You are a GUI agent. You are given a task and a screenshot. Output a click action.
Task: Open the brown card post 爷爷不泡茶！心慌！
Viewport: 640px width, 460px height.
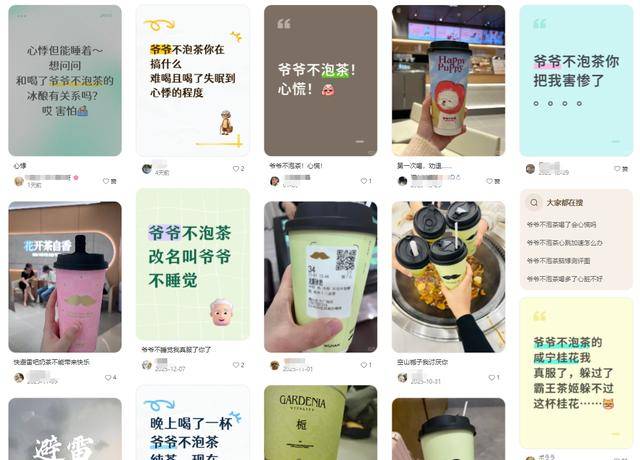320,80
